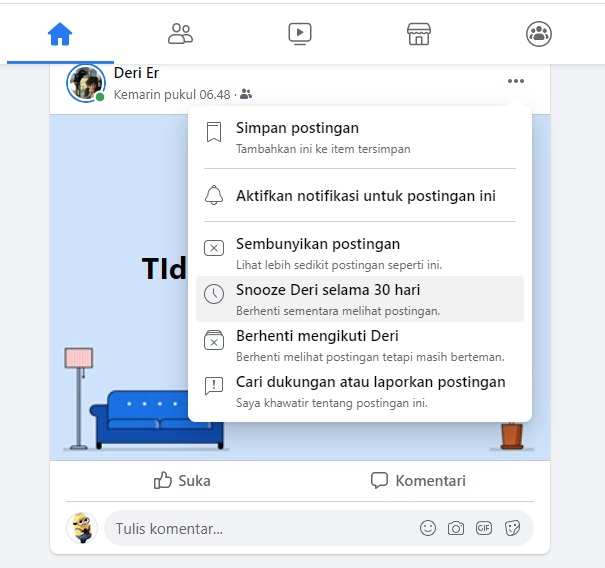Switch to the Watch video tab

(x=299, y=34)
